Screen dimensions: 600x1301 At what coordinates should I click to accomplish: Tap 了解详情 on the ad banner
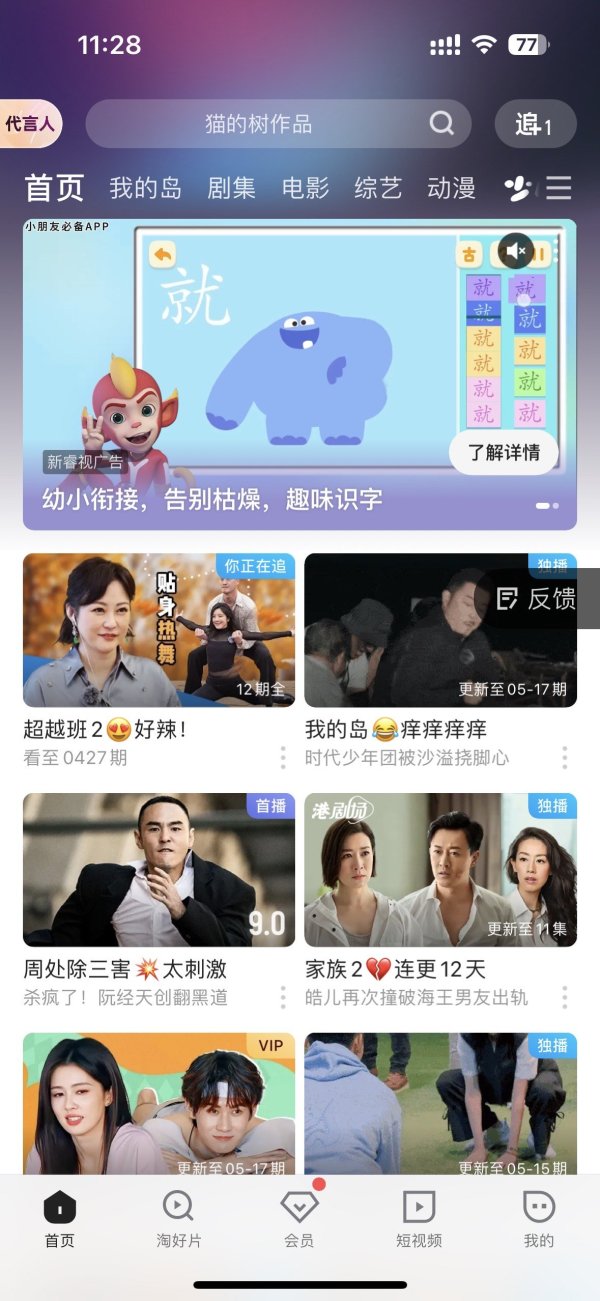[x=503, y=453]
